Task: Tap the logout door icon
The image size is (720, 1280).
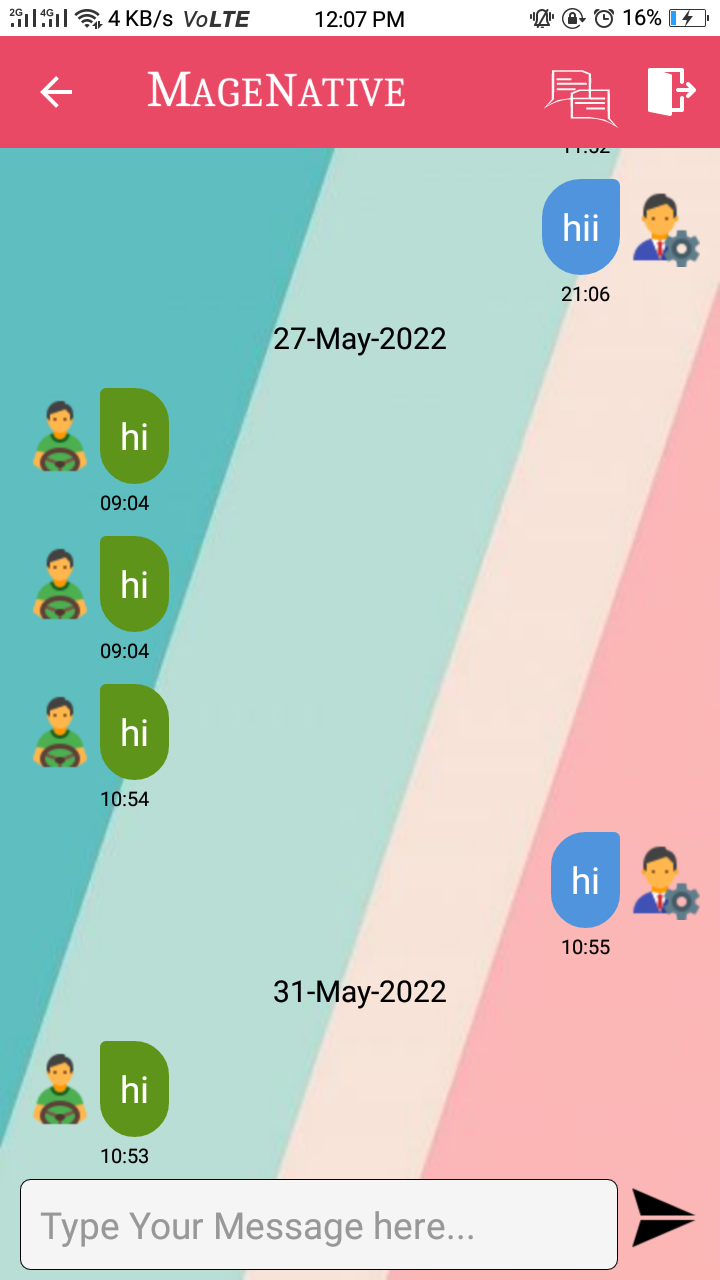Action: 671,92
